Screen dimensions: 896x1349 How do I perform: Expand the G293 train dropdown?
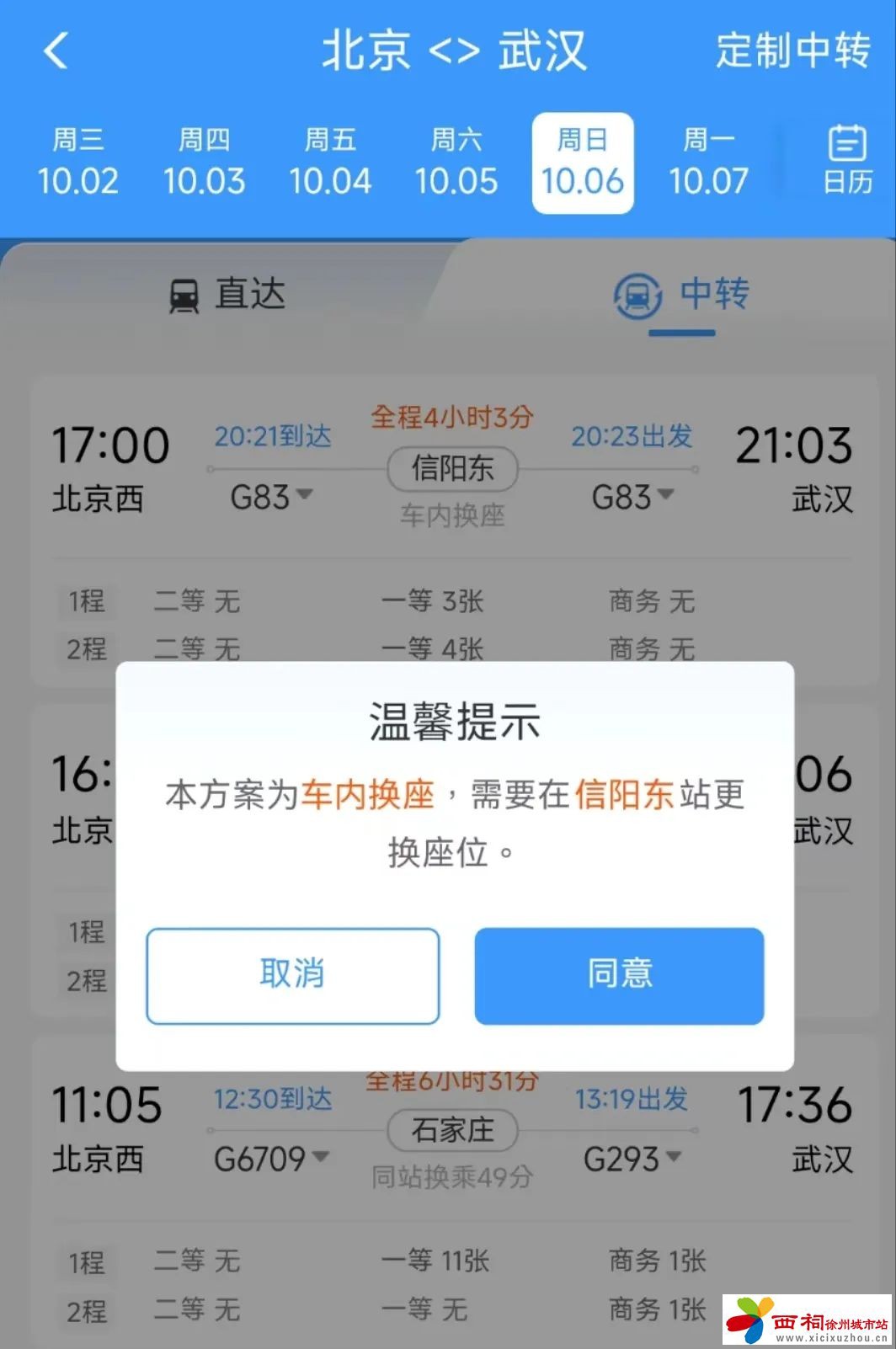pyautogui.click(x=633, y=1159)
